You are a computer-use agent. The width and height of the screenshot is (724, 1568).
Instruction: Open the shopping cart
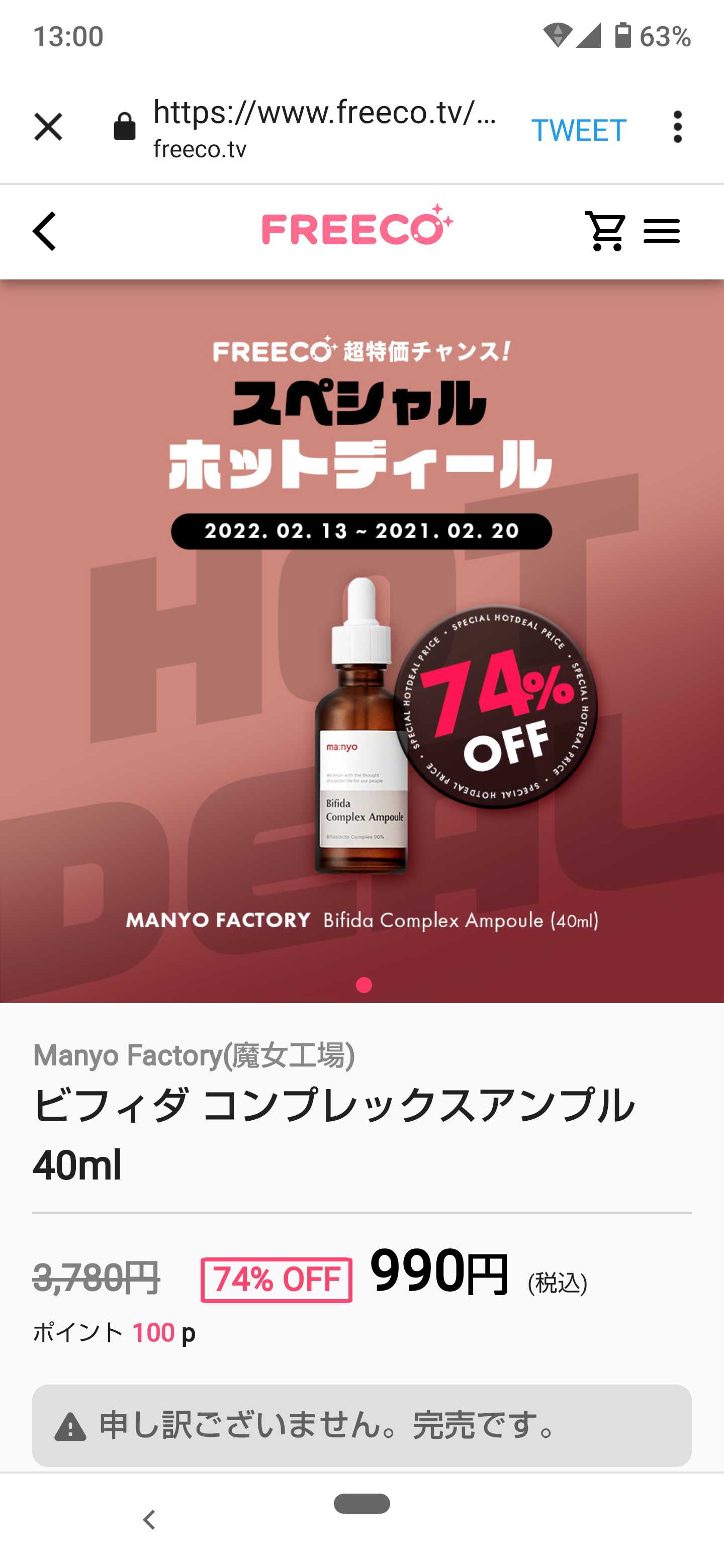(x=605, y=231)
